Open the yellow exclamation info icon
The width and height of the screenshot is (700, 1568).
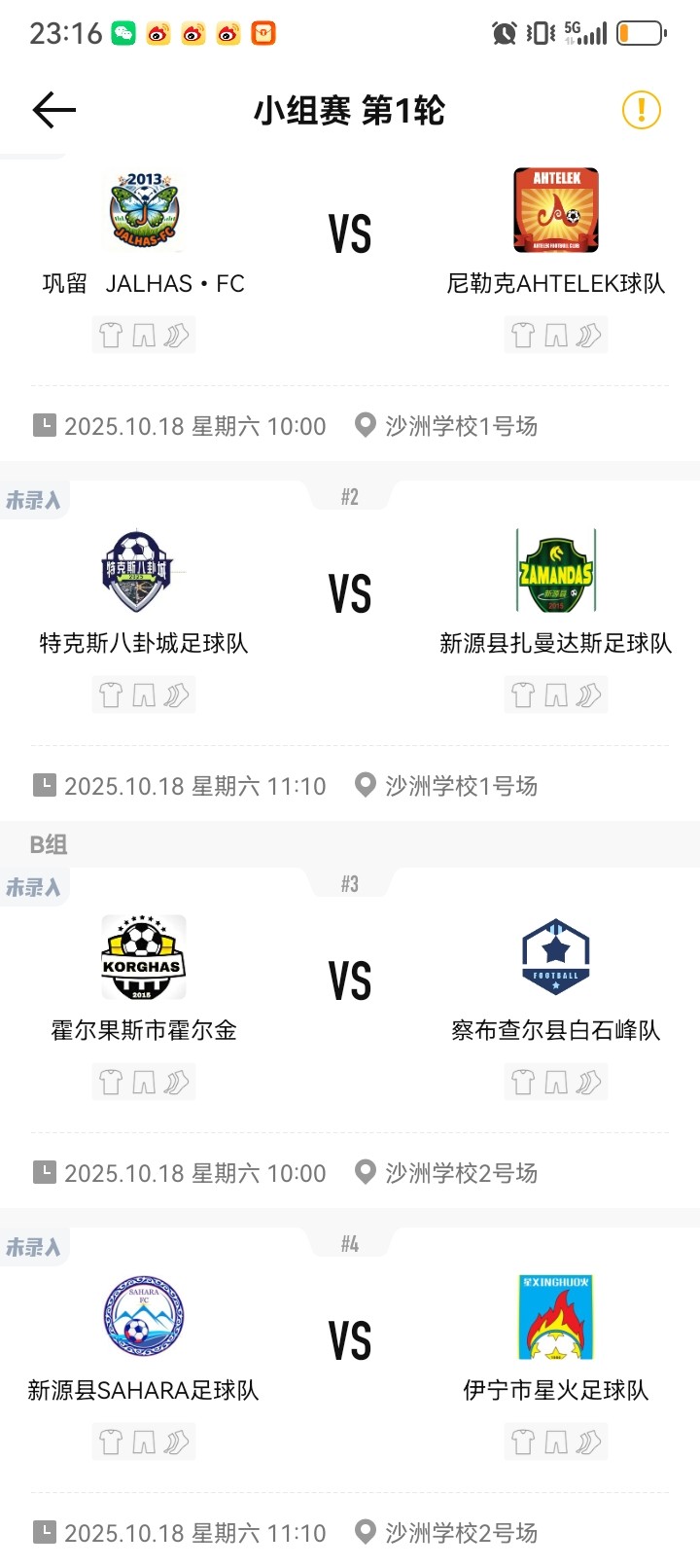pyautogui.click(x=641, y=110)
